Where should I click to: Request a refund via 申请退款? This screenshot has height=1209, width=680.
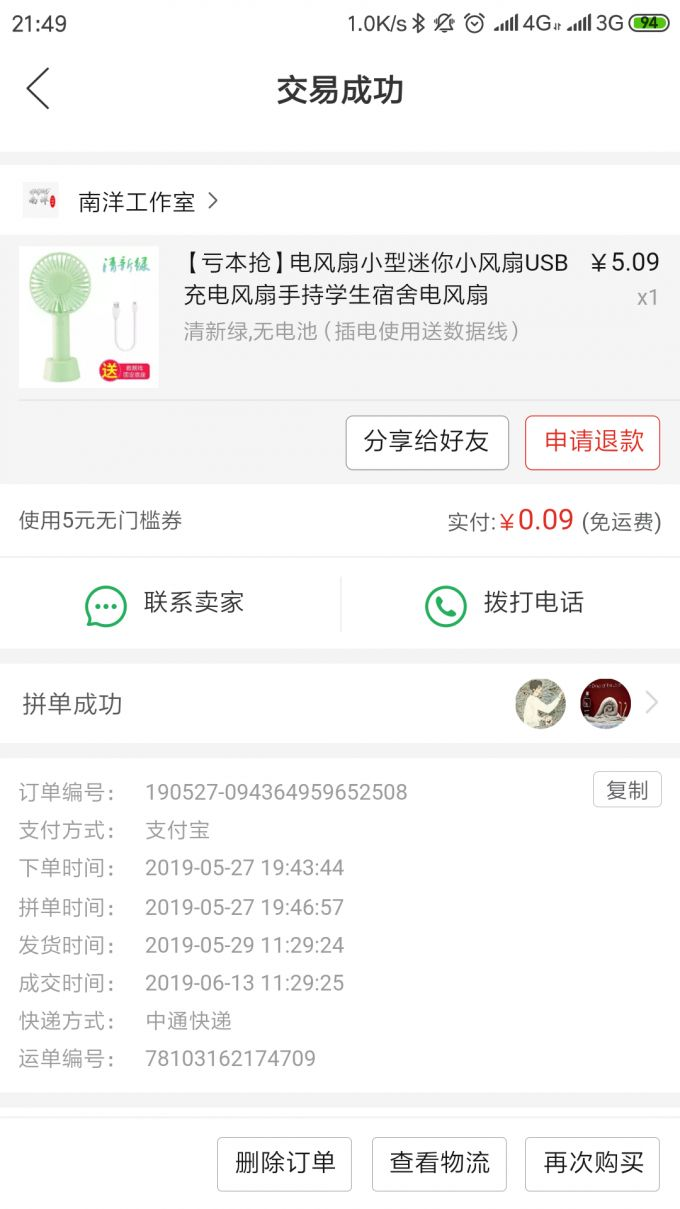click(x=593, y=442)
